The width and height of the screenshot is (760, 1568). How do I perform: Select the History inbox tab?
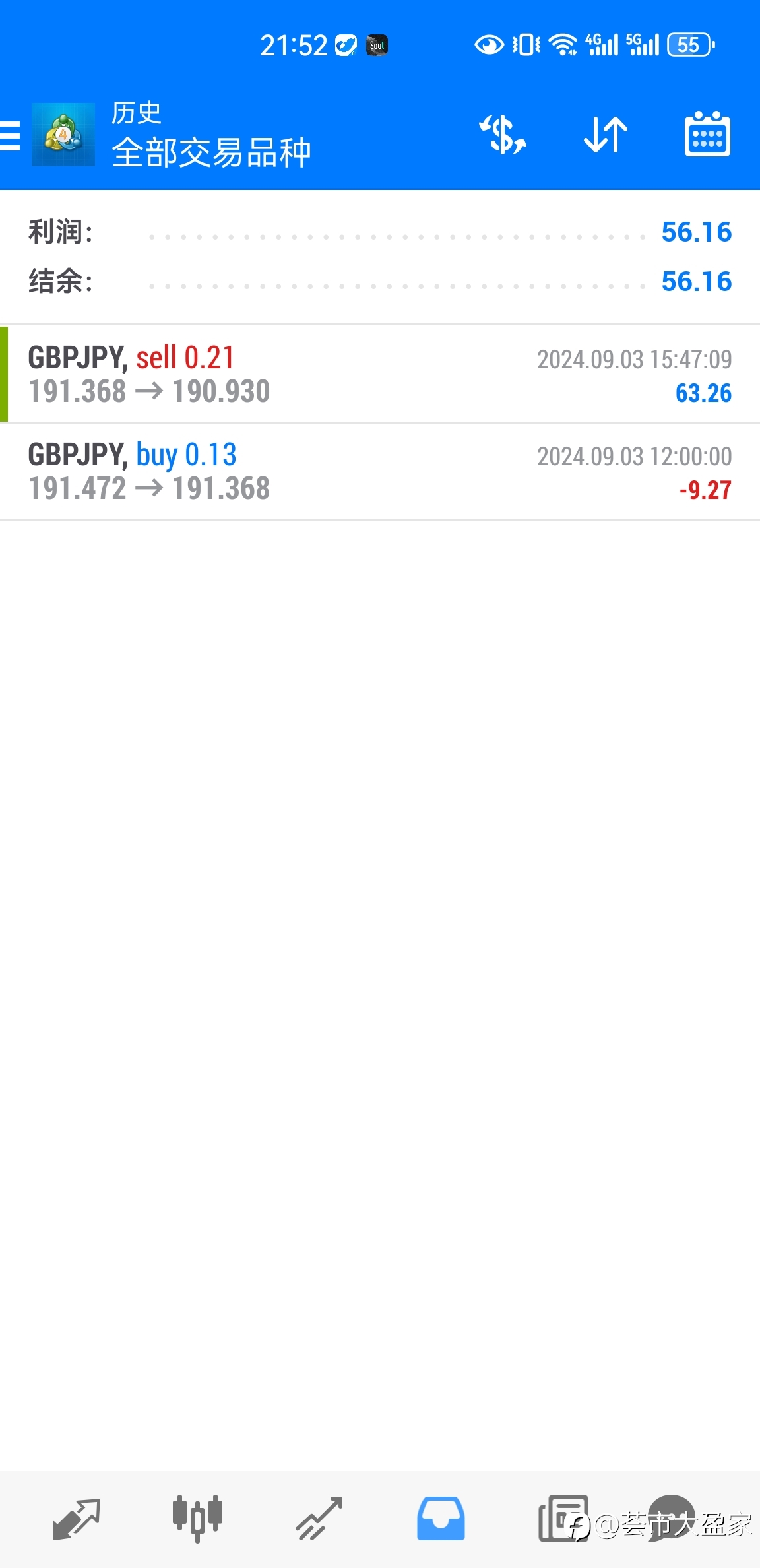[441, 1518]
